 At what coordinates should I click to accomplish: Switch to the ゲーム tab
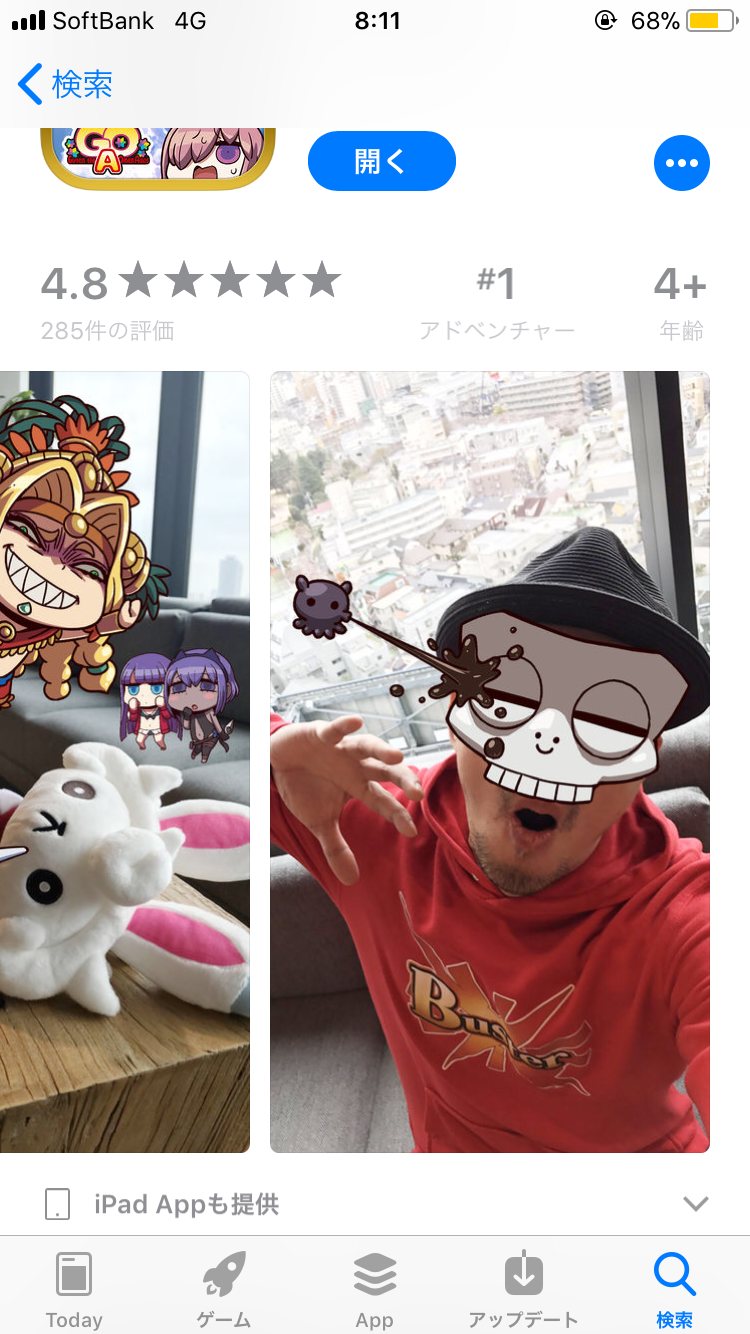(x=224, y=1289)
